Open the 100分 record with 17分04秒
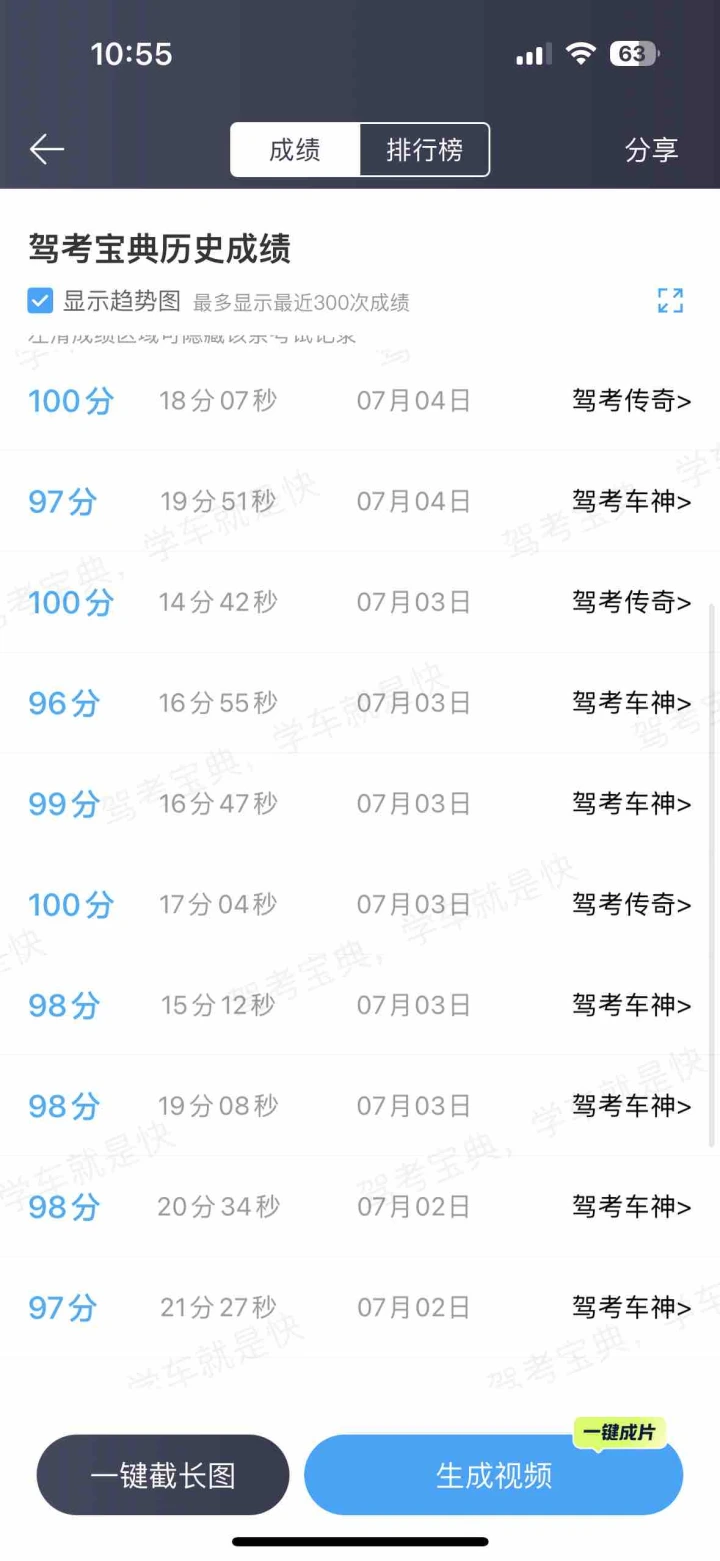The height and width of the screenshot is (1561, 720). [631, 904]
